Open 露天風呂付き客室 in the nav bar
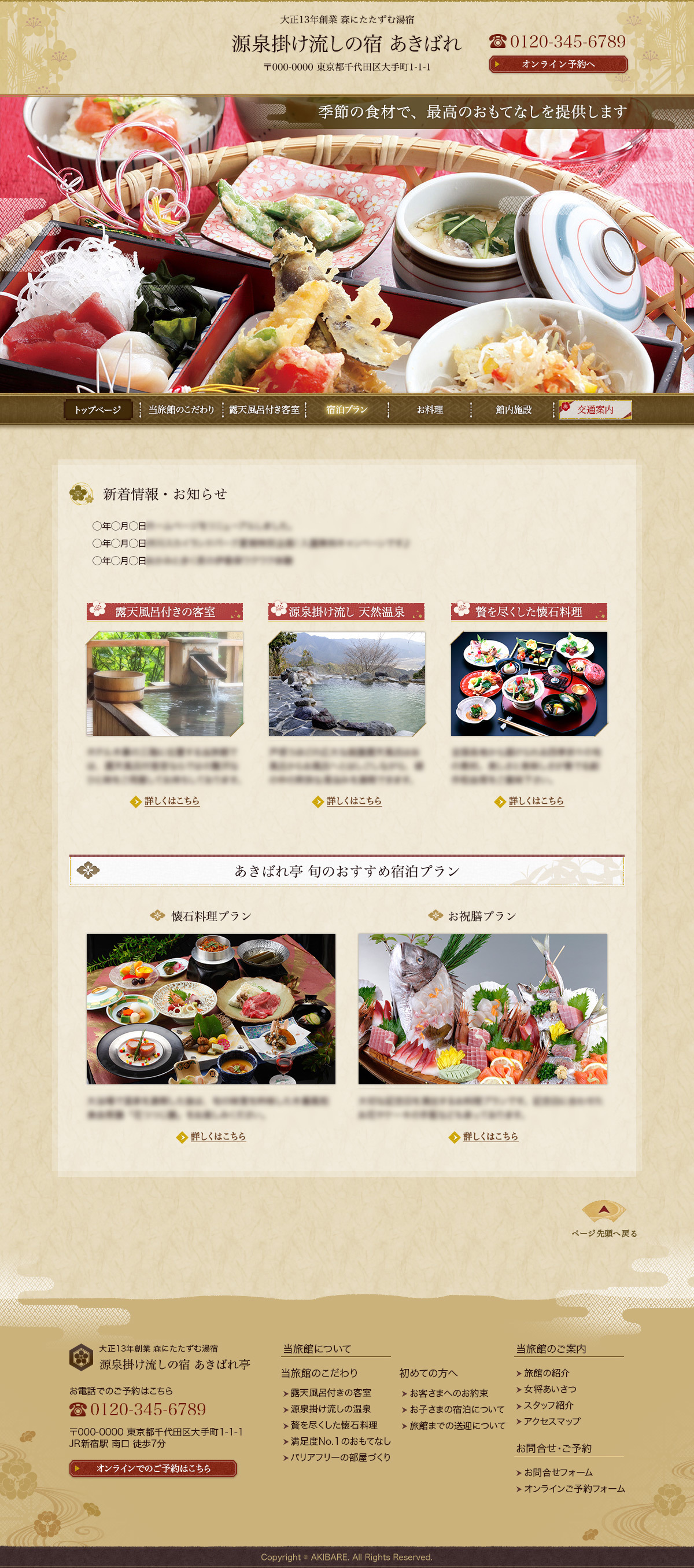This screenshot has height=1568, width=694. click(x=264, y=410)
